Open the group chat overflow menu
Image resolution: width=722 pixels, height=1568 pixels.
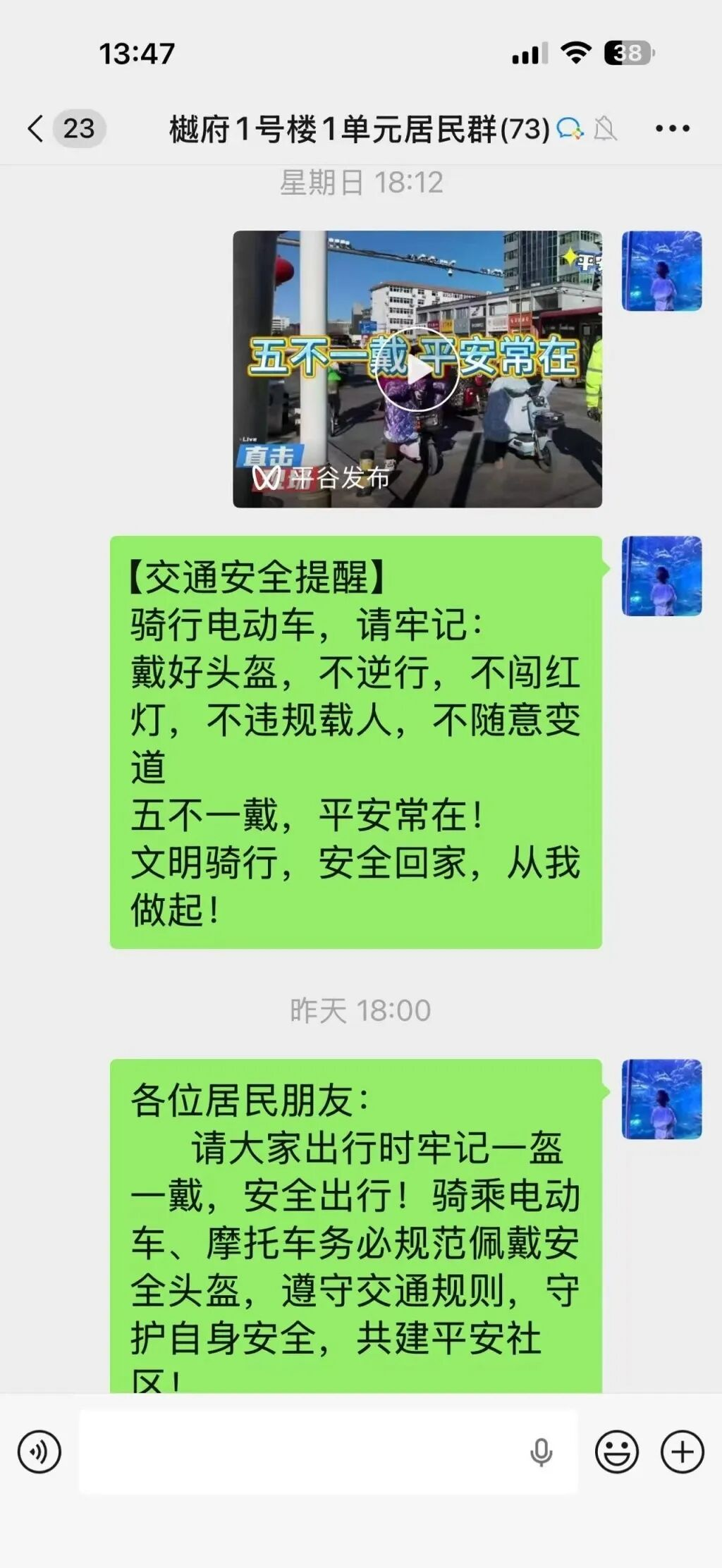click(x=672, y=128)
